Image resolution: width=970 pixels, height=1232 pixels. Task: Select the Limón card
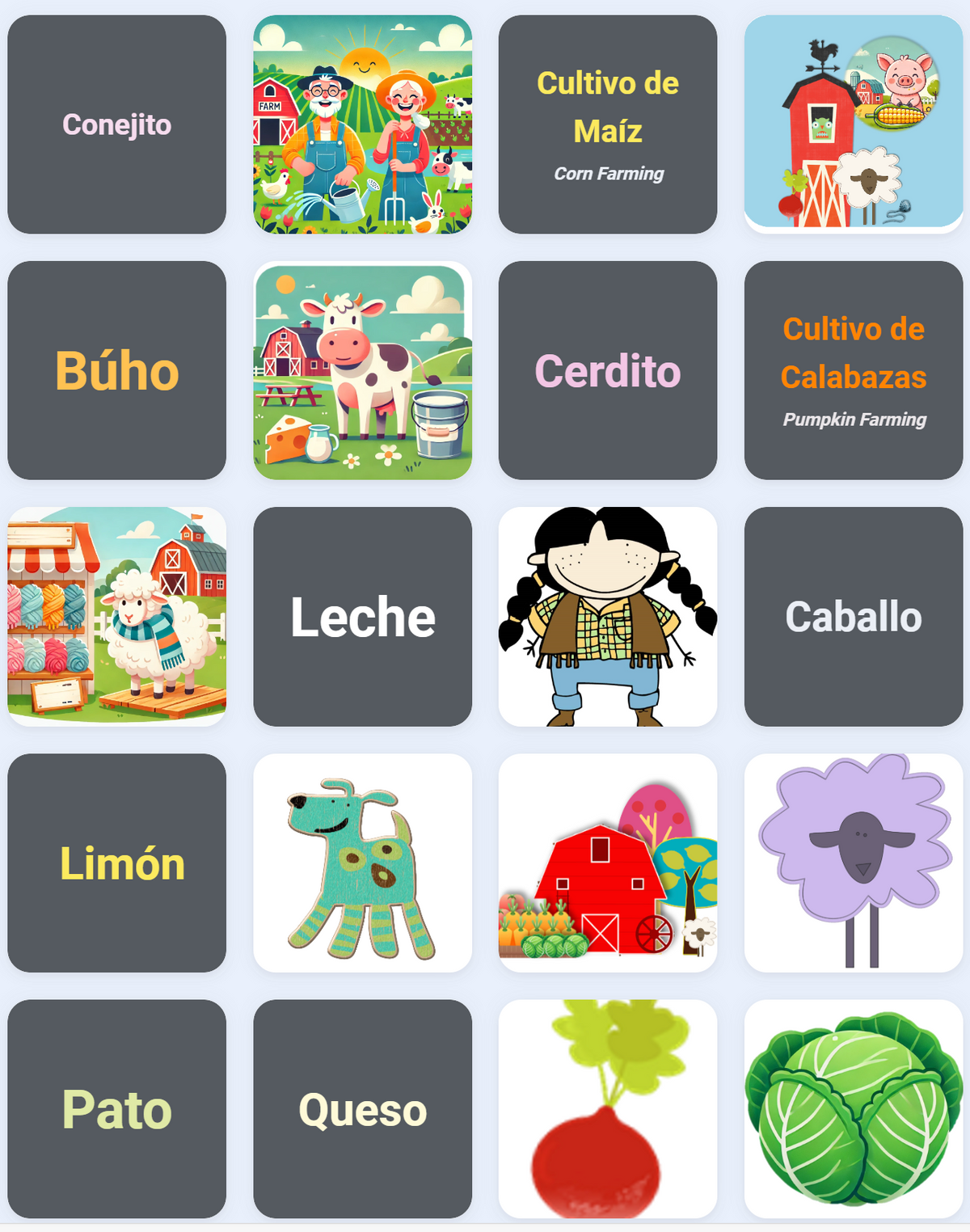point(116,863)
